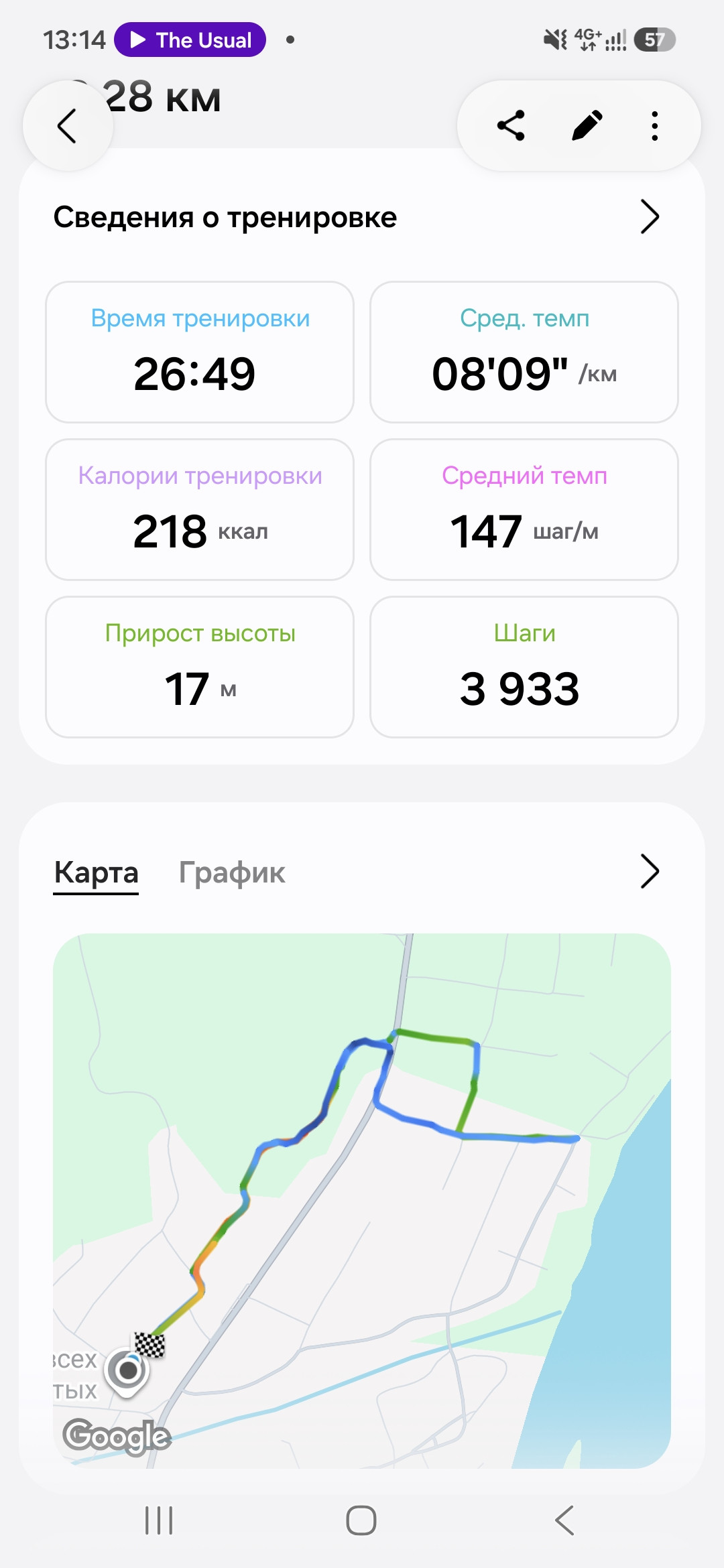Go back using the top-left arrow
The height and width of the screenshot is (1568, 724).
point(67,126)
